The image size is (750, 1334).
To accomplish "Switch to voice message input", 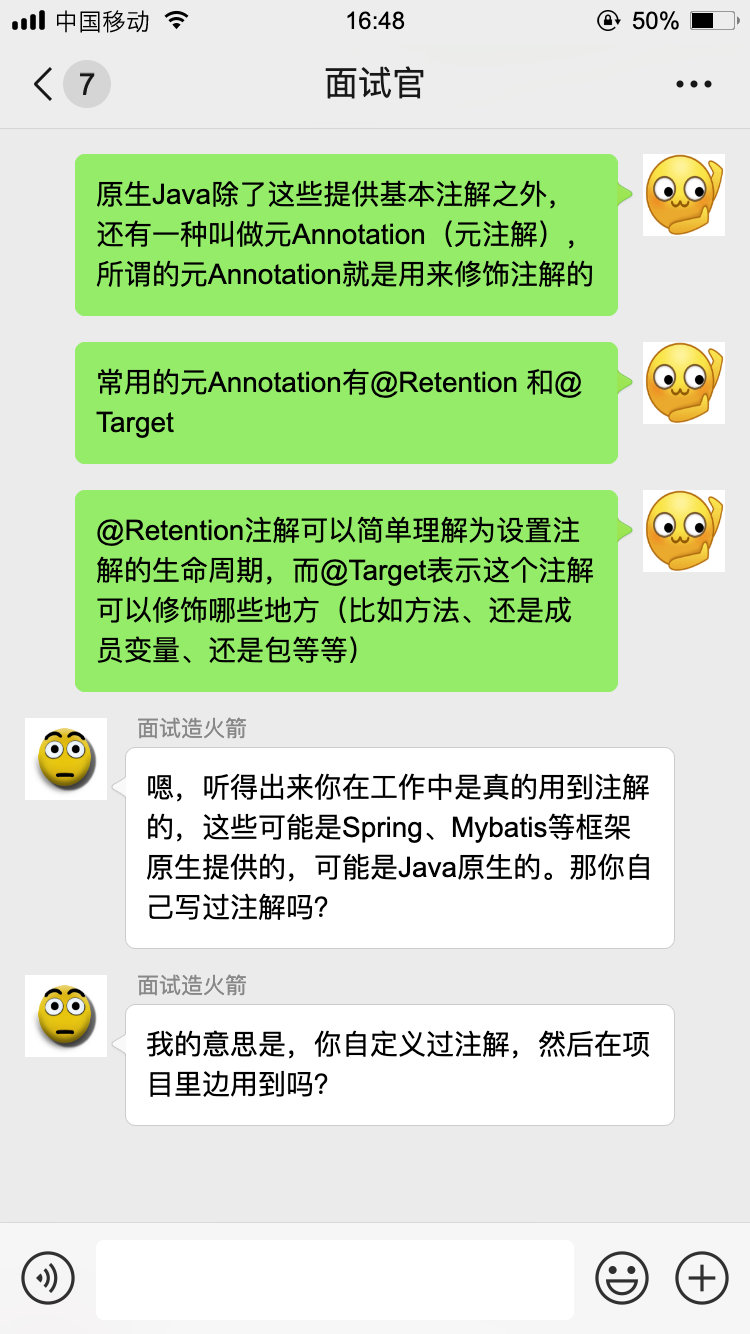I will pyautogui.click(x=48, y=1278).
